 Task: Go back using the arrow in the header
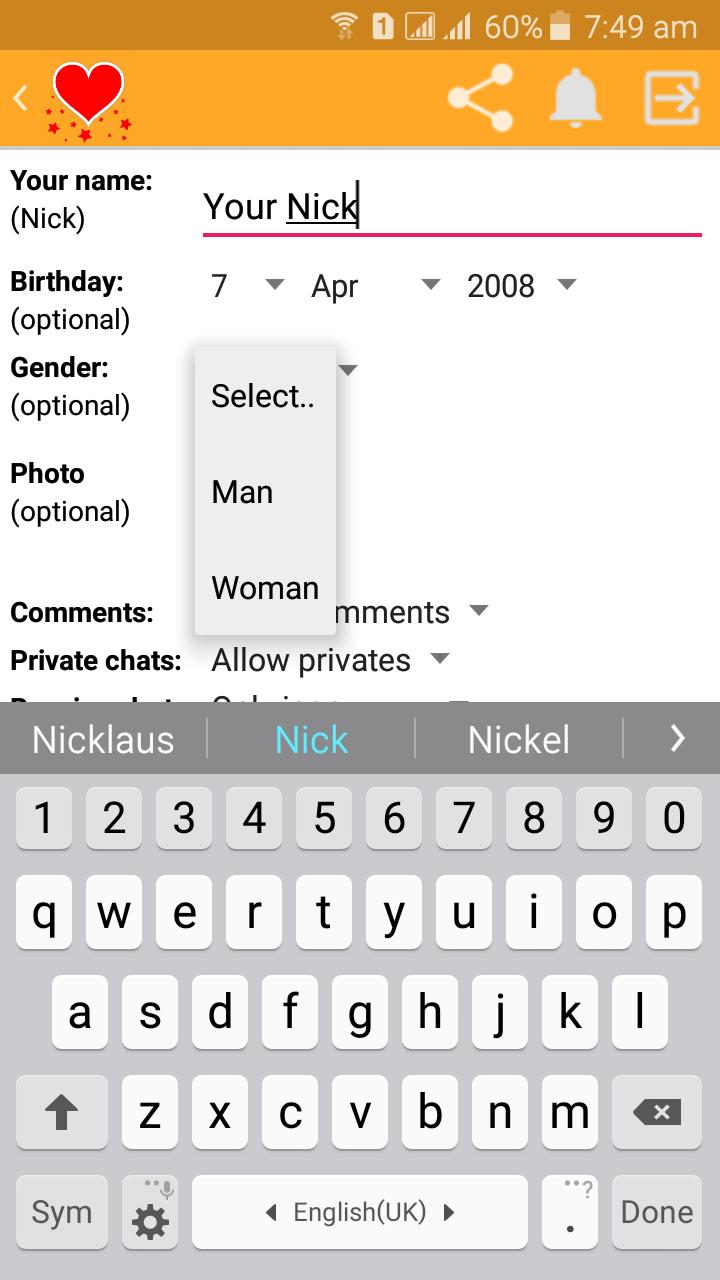tap(20, 97)
